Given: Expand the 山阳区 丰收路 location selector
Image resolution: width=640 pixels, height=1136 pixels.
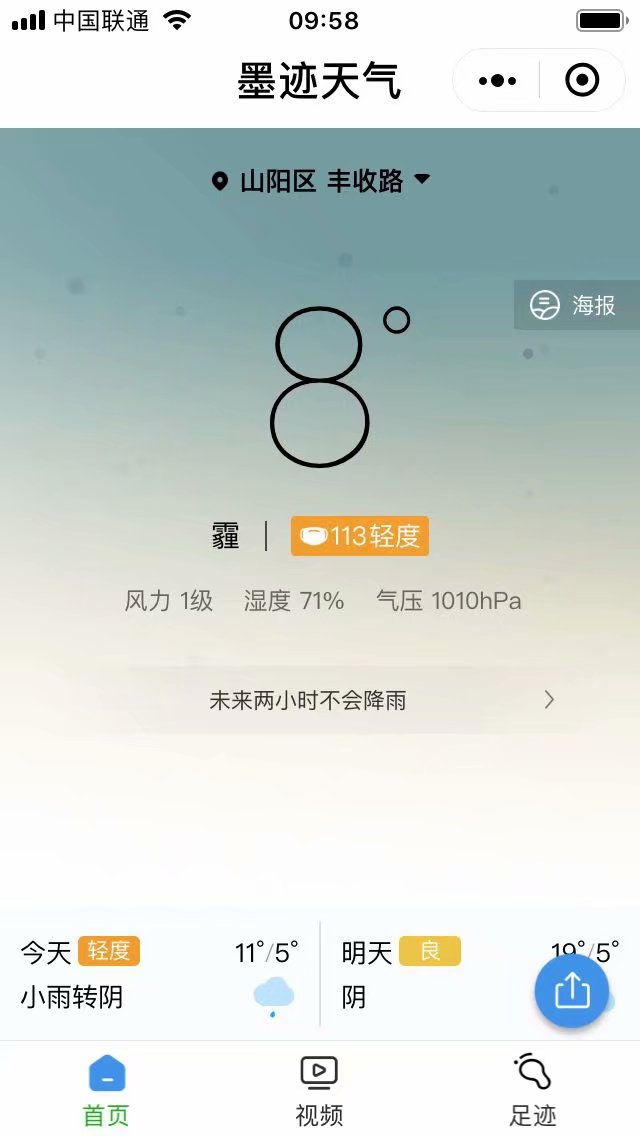Looking at the screenshot, I should click(x=320, y=181).
